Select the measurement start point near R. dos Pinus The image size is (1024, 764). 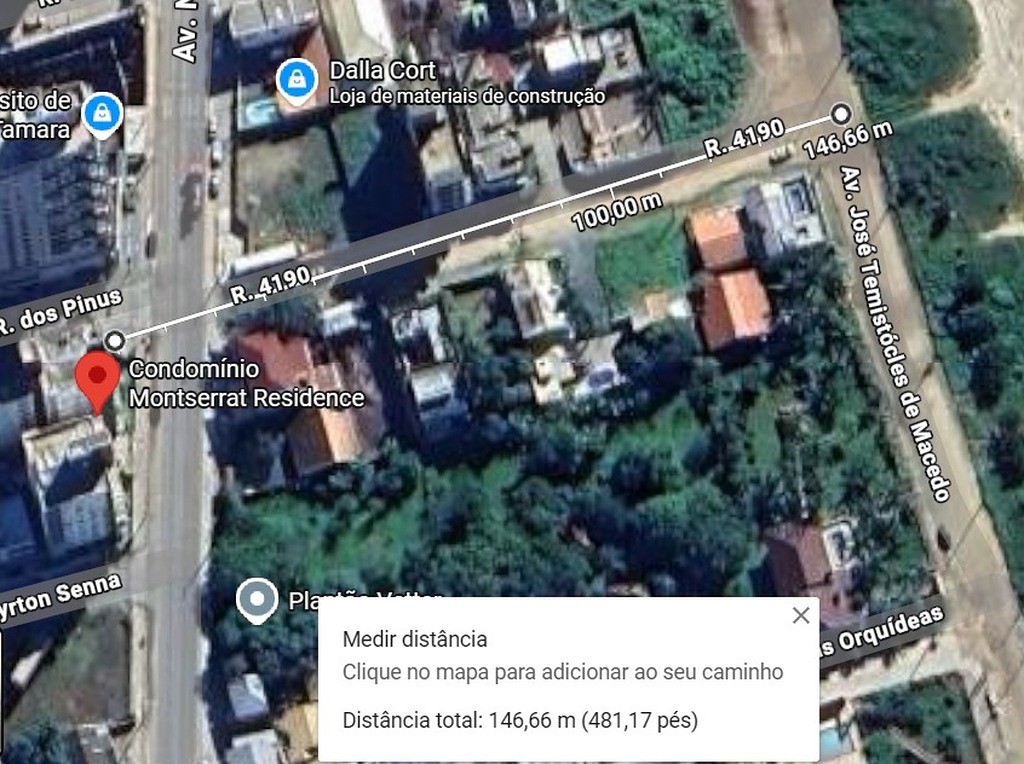[116, 340]
